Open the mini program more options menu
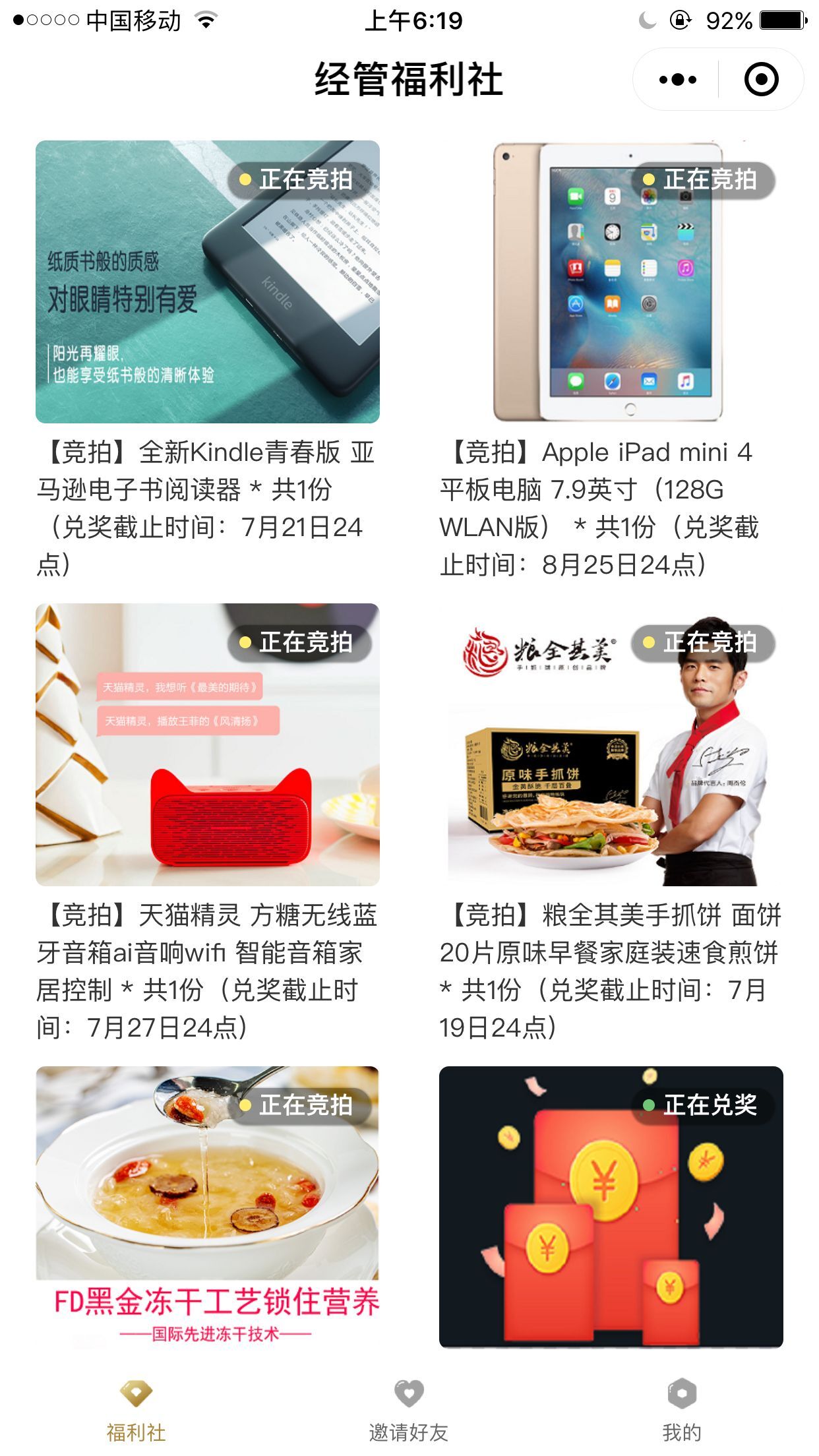Image resolution: width=819 pixels, height=1456 pixels. (677, 80)
